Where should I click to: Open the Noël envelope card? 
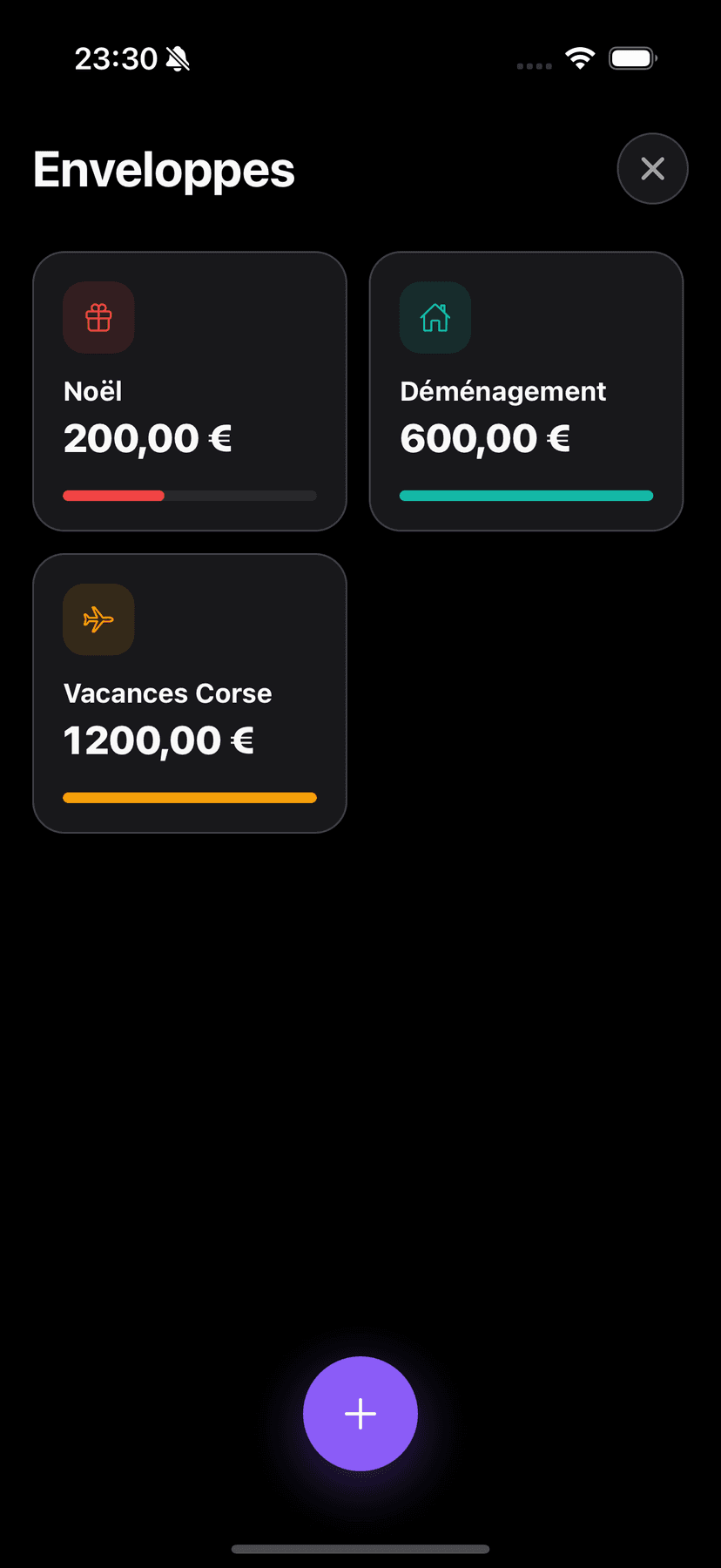tap(189, 390)
